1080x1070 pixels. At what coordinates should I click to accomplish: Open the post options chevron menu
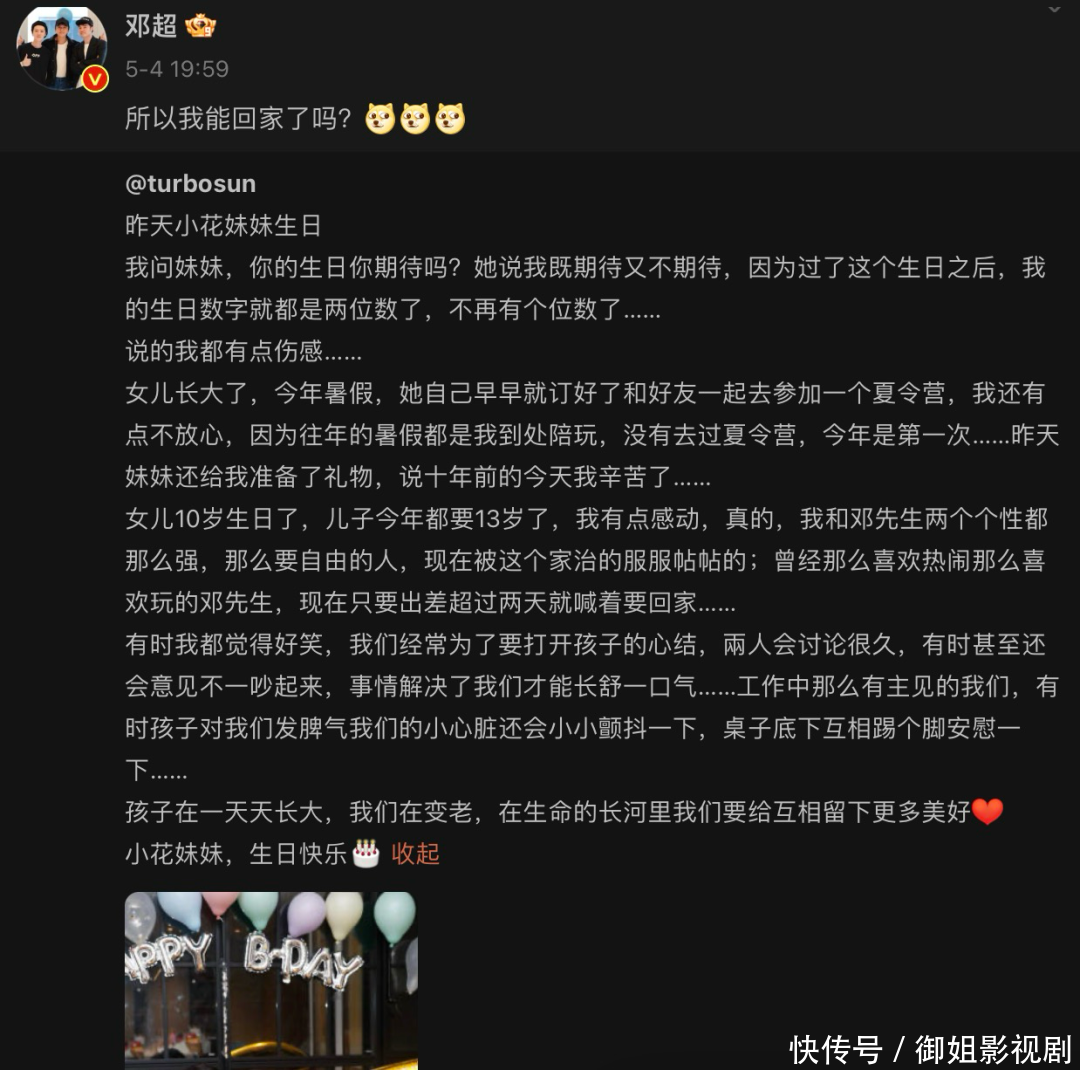[x=1054, y=10]
